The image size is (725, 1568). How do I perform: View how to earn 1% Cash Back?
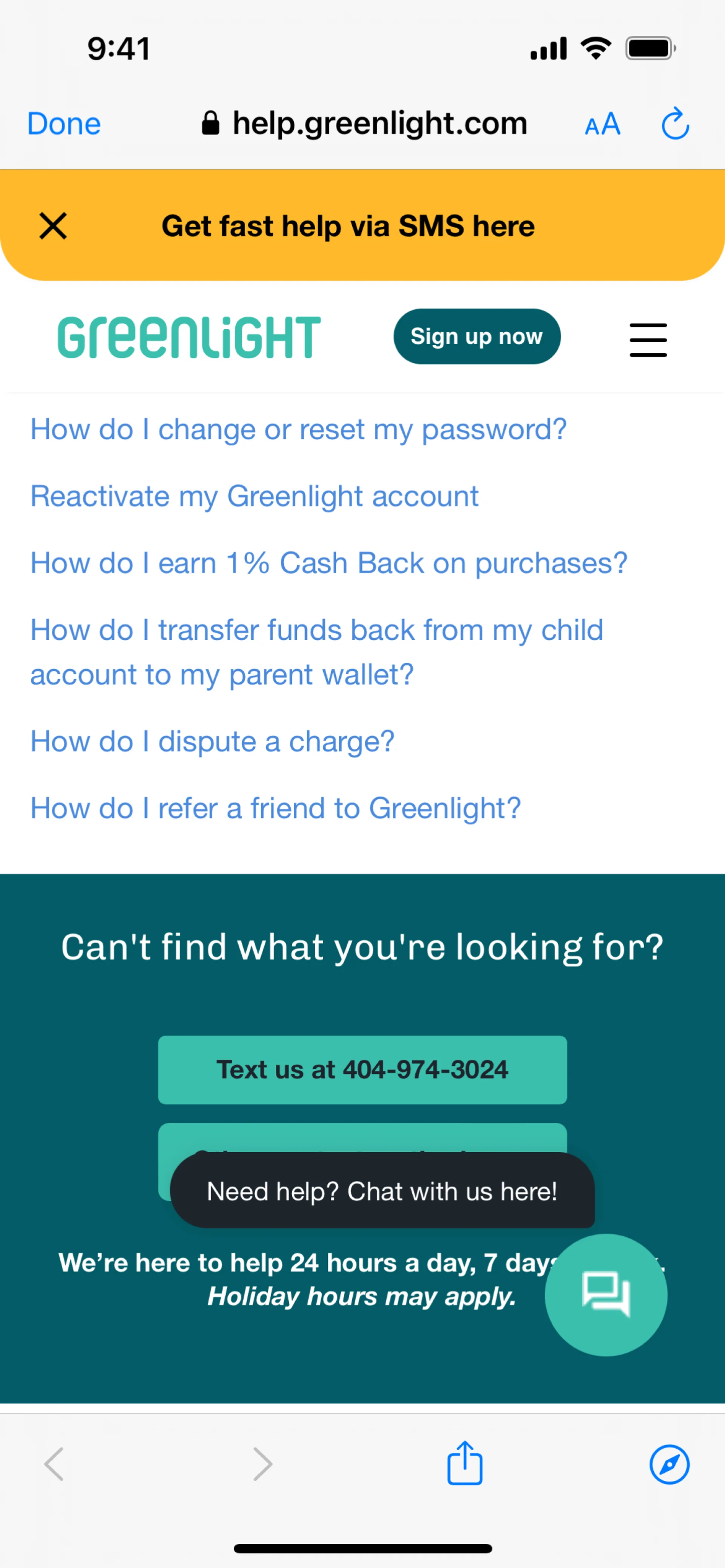(329, 564)
